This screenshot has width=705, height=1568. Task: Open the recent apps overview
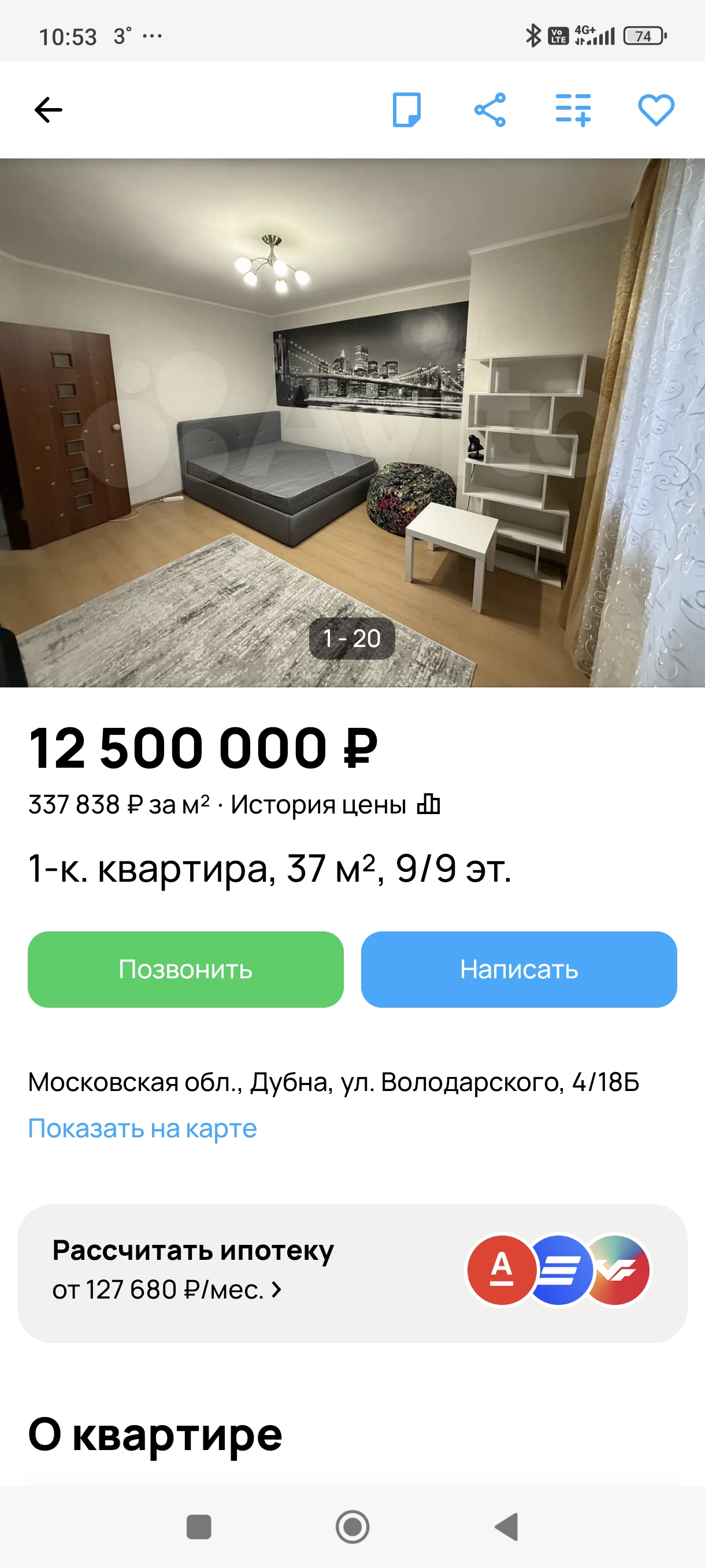tap(198, 1526)
